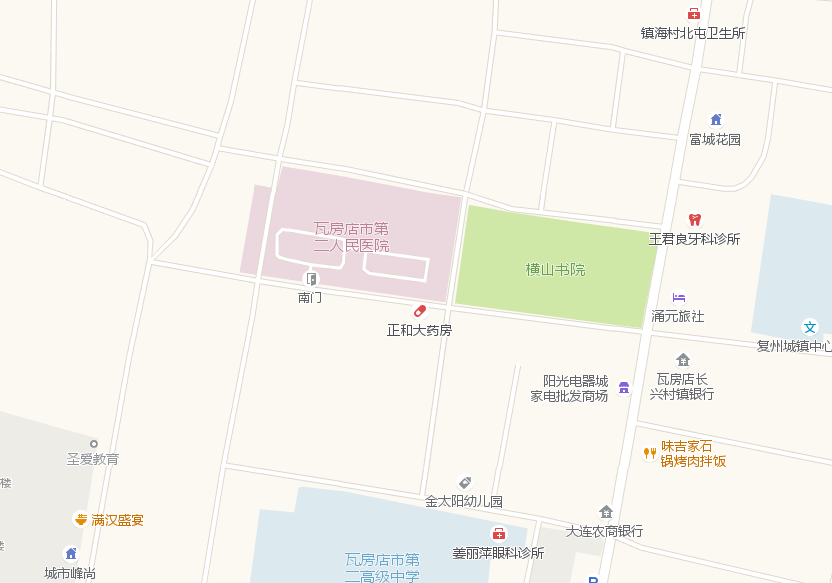Select the 南门 gate marker
Viewport: 832px width, 583px height.
coord(311,279)
